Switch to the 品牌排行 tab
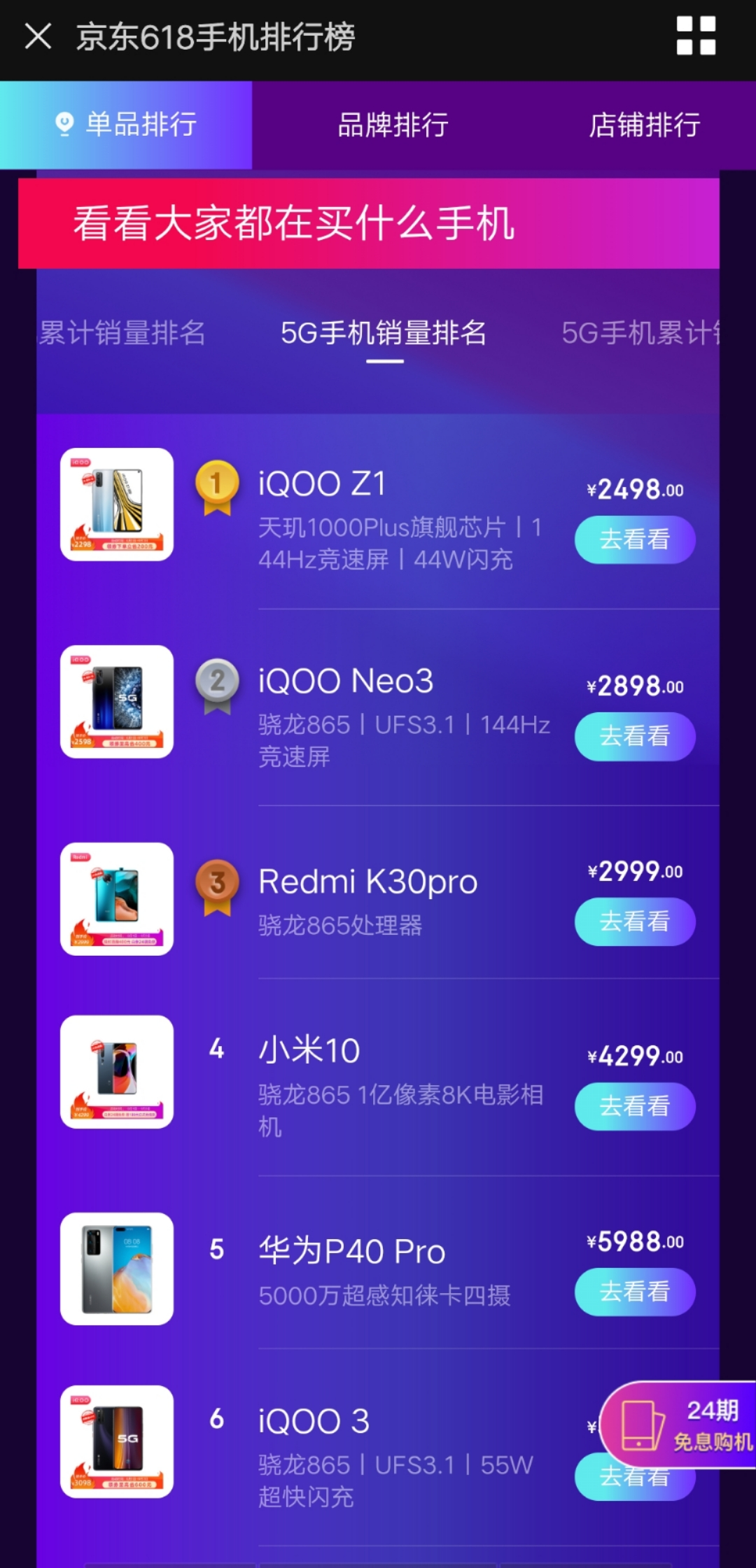756x1568 pixels. 393,125
